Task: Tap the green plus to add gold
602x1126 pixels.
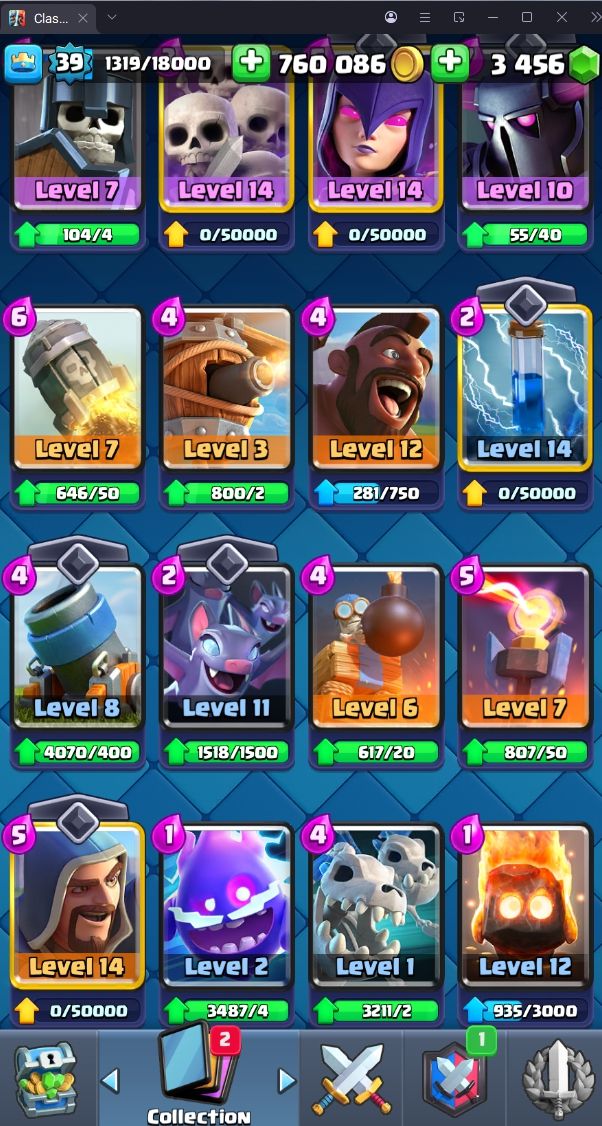Action: click(x=251, y=63)
